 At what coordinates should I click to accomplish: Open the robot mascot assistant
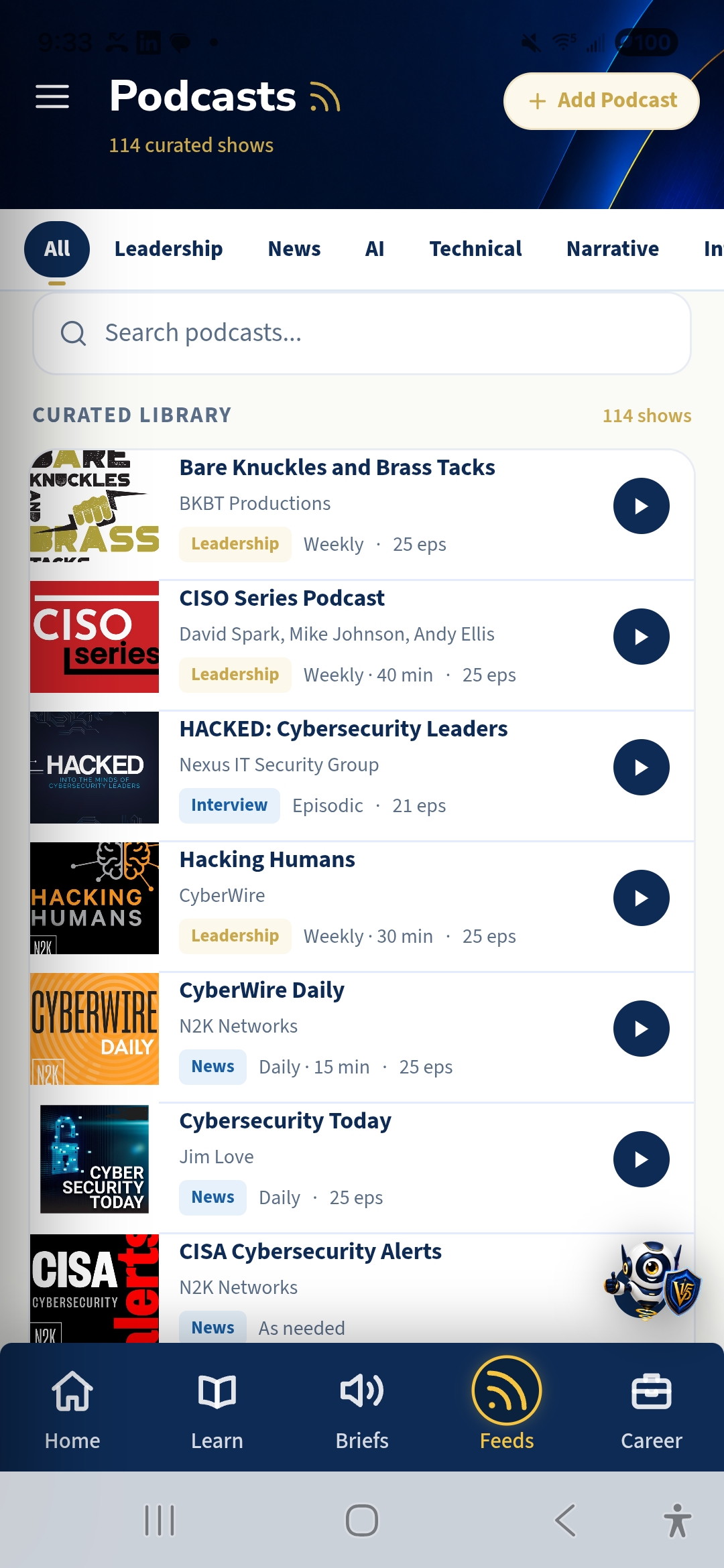pyautogui.click(x=652, y=1280)
